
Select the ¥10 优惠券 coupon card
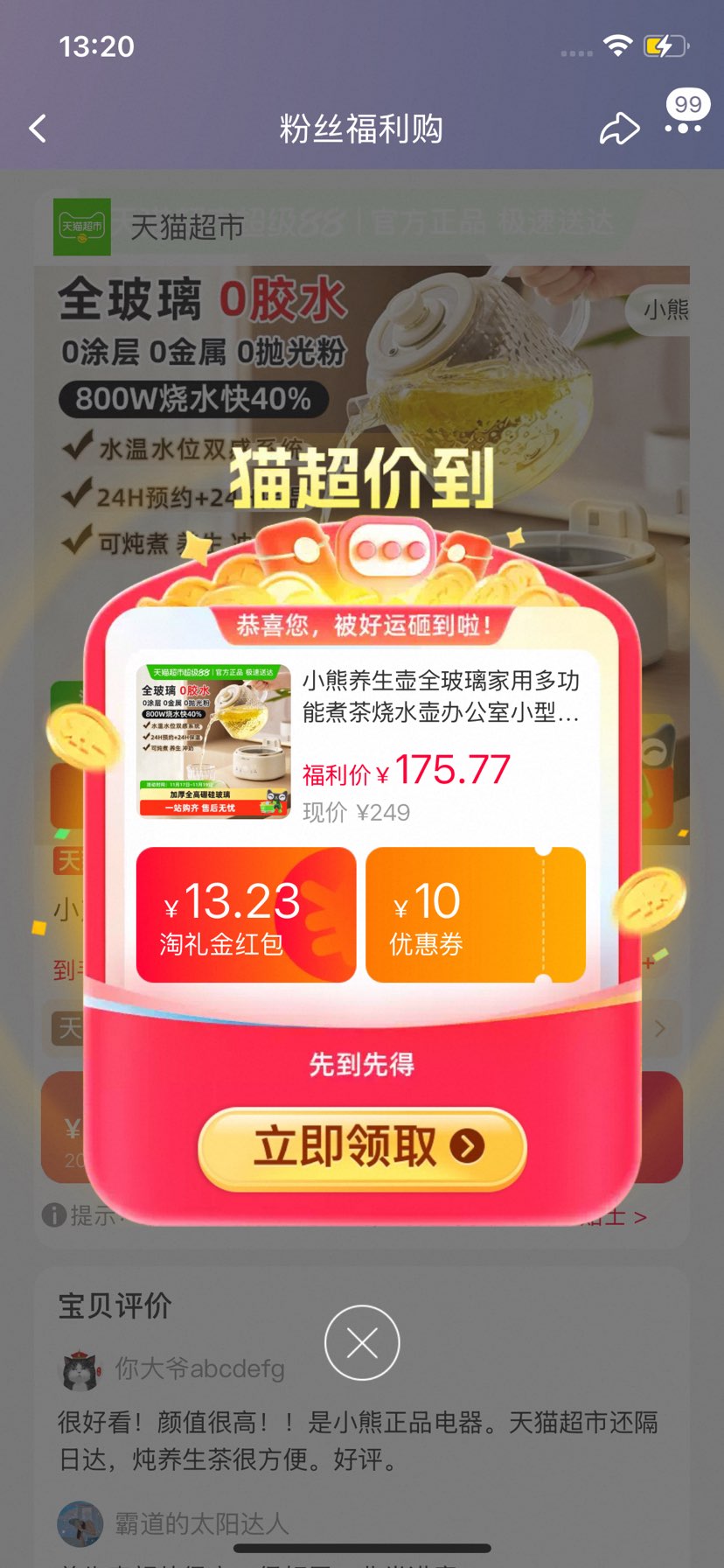(x=476, y=913)
